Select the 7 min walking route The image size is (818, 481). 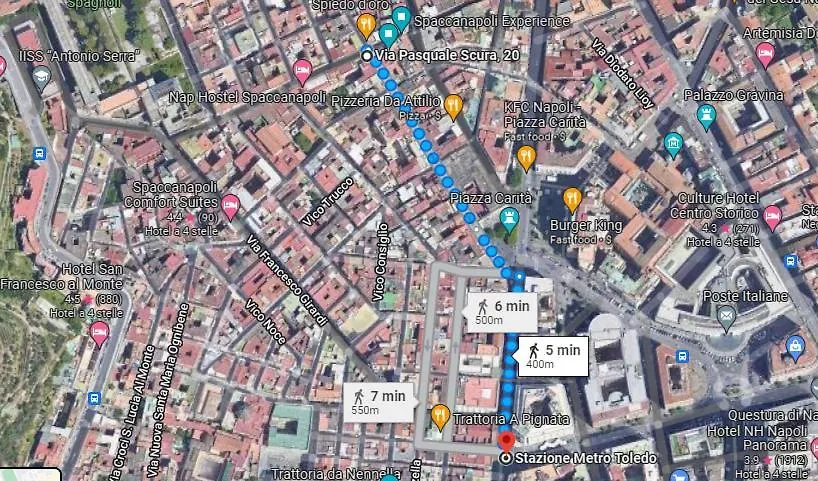tap(378, 400)
